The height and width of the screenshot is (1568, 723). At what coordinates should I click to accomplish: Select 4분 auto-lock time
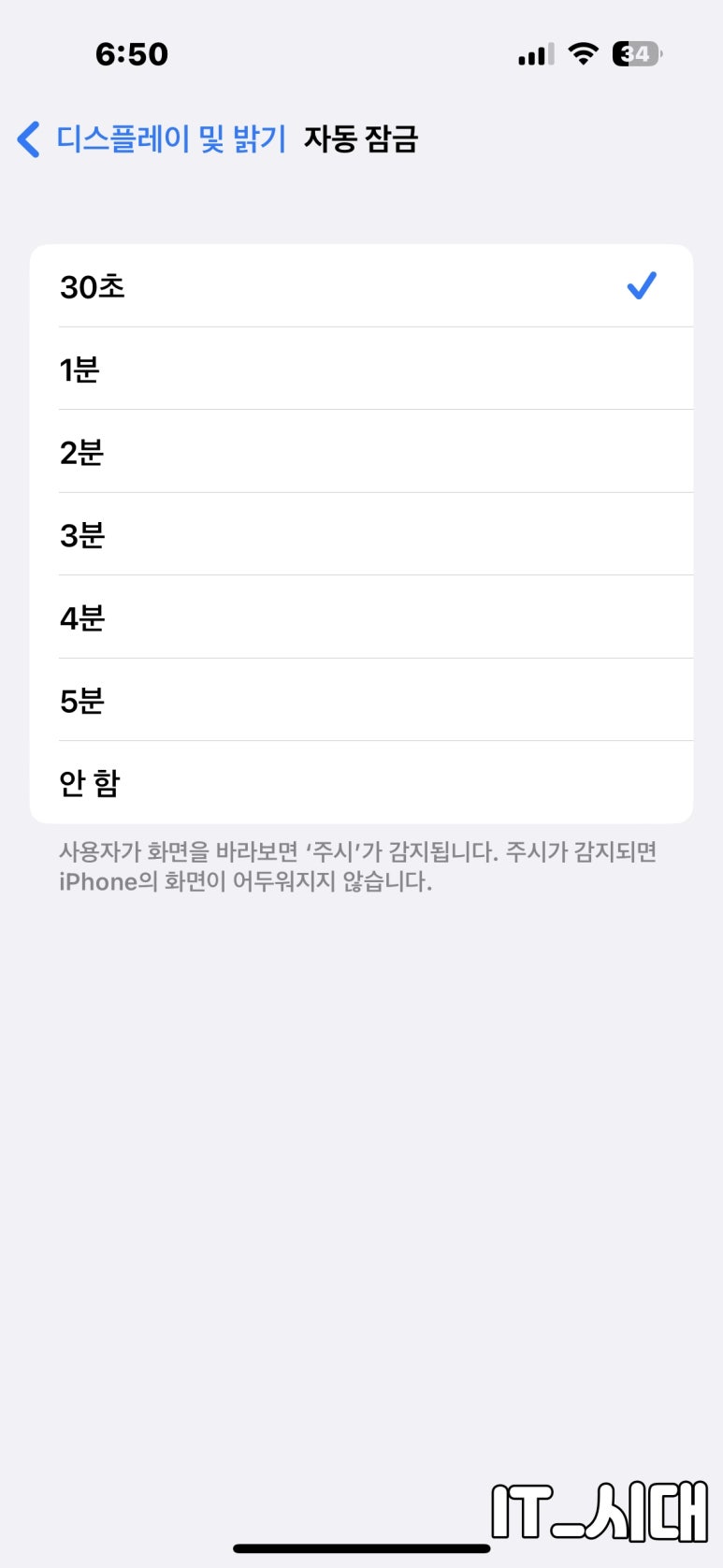coord(361,617)
